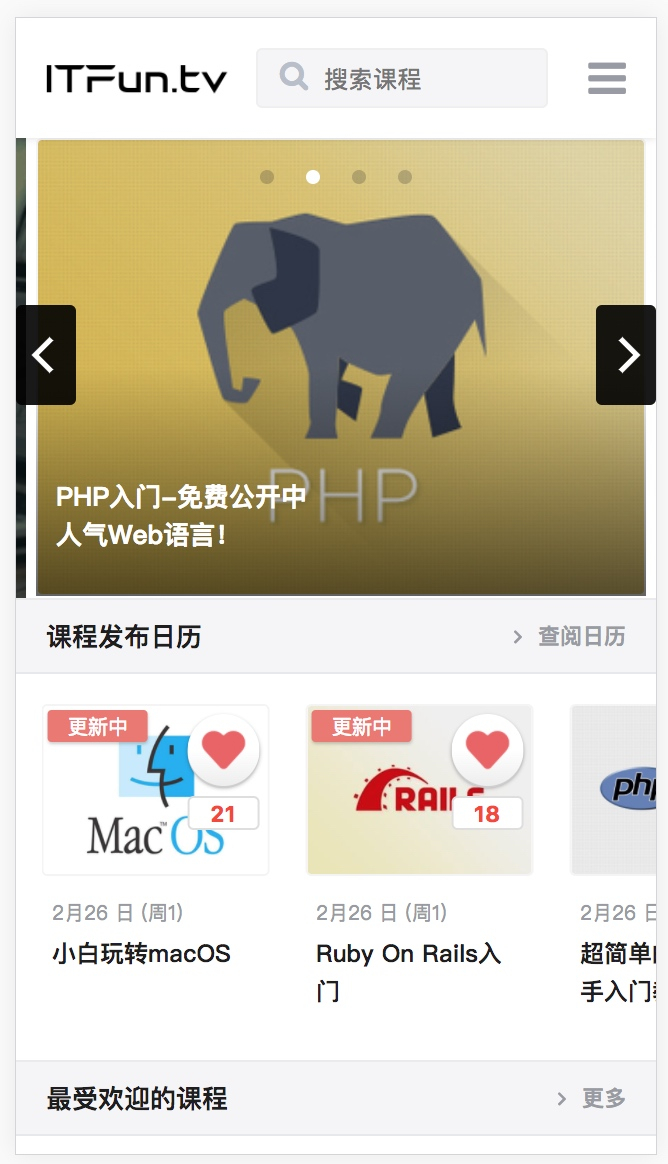Open the hamburger menu

tap(606, 78)
